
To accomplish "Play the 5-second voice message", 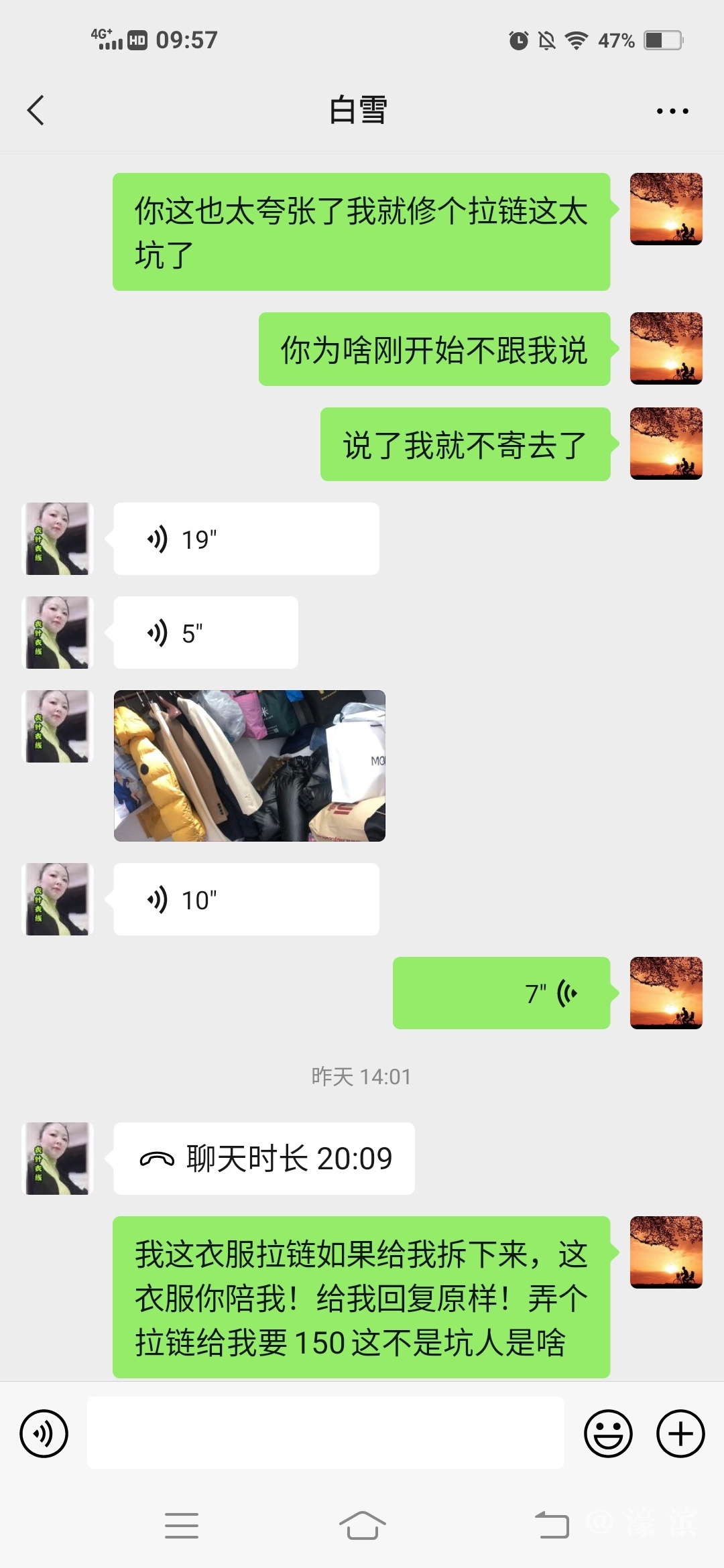I will [x=205, y=633].
